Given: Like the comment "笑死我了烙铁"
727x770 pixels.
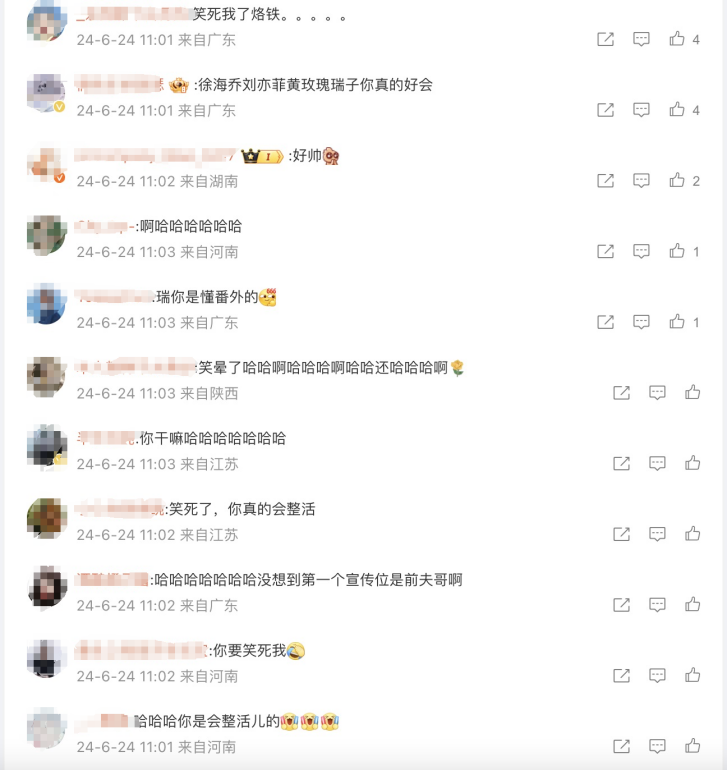Looking at the screenshot, I should 677,39.
